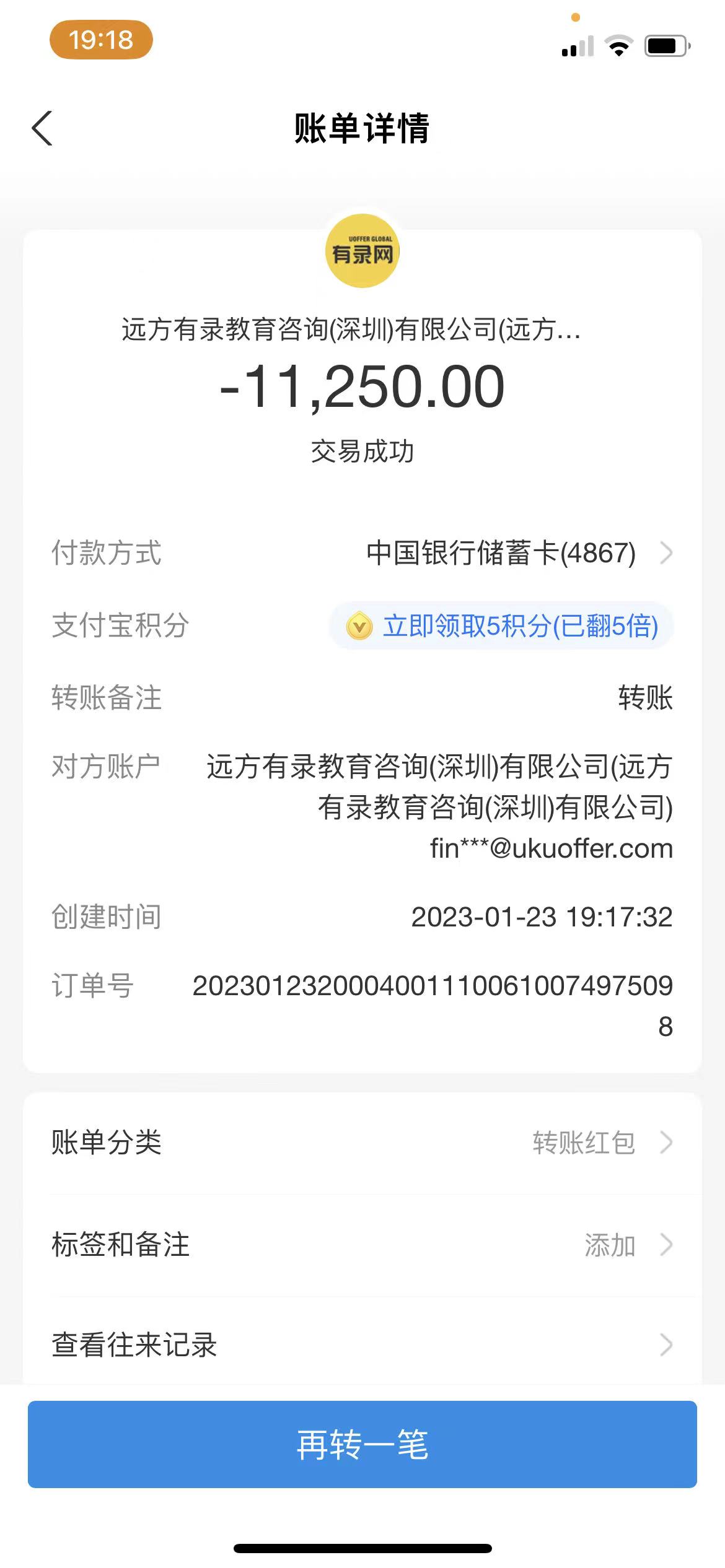
Task: Open the 有录网 merchant avatar
Action: click(362, 251)
